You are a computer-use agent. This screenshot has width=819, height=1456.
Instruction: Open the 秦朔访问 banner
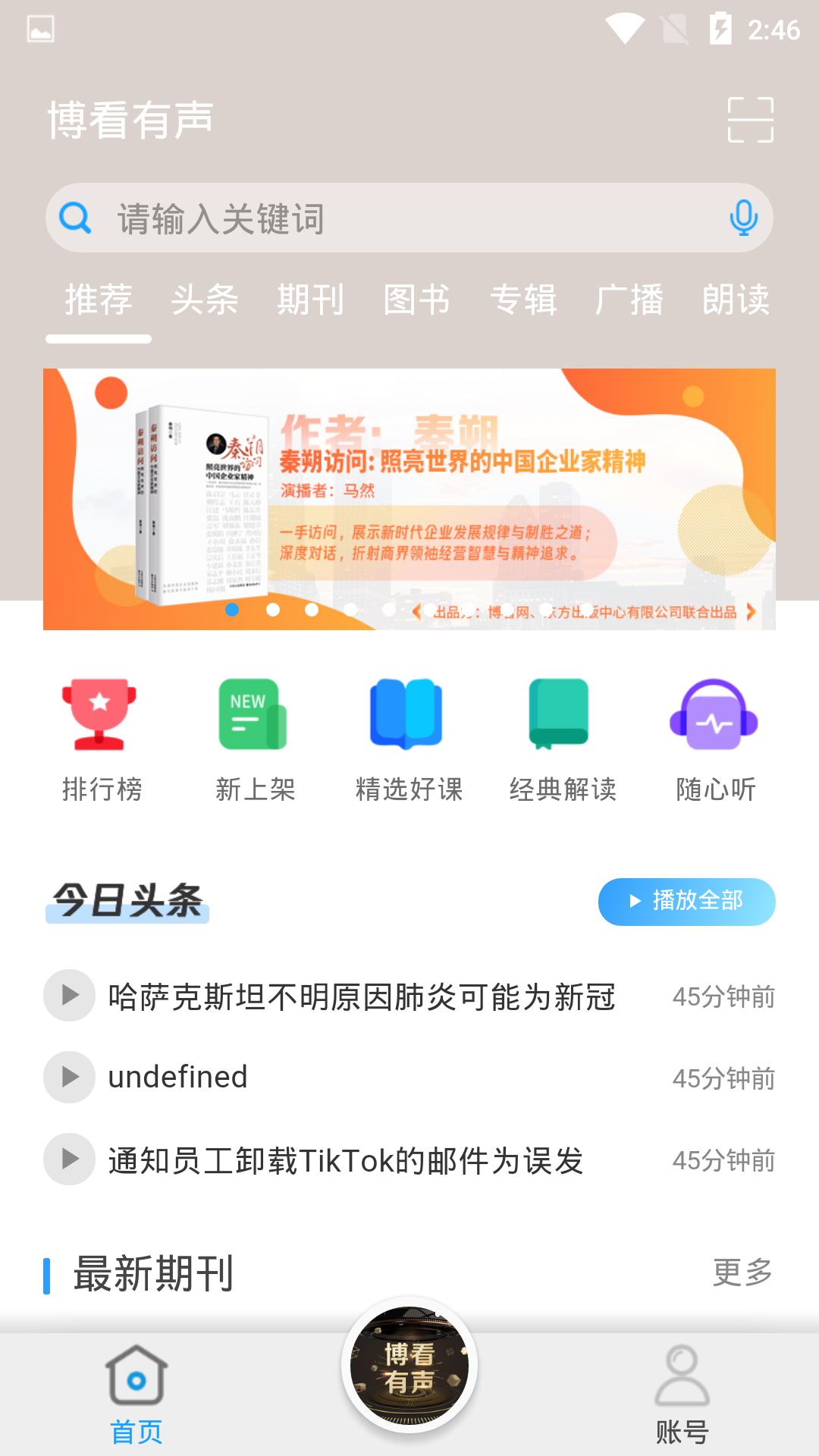coord(409,499)
